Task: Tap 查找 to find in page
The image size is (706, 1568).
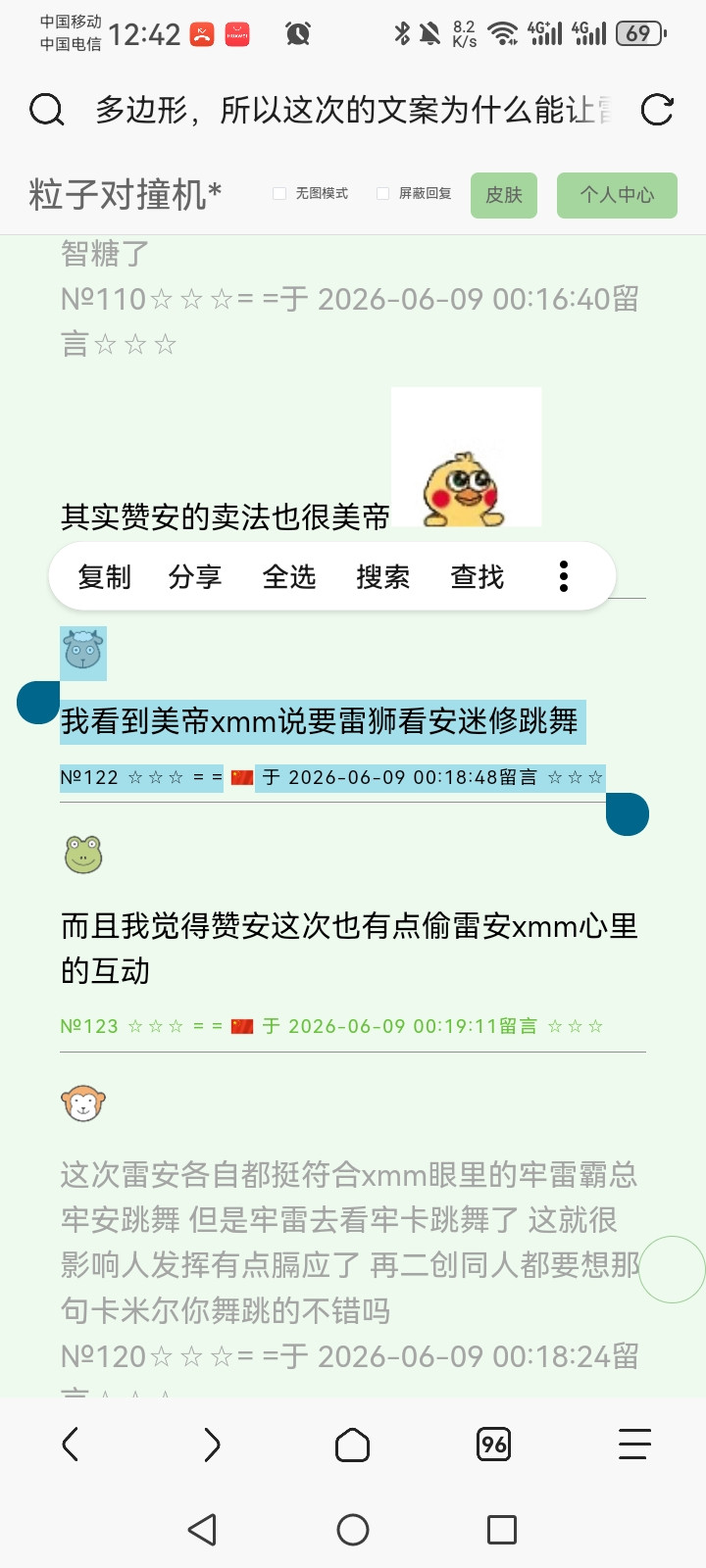Action: point(478,577)
